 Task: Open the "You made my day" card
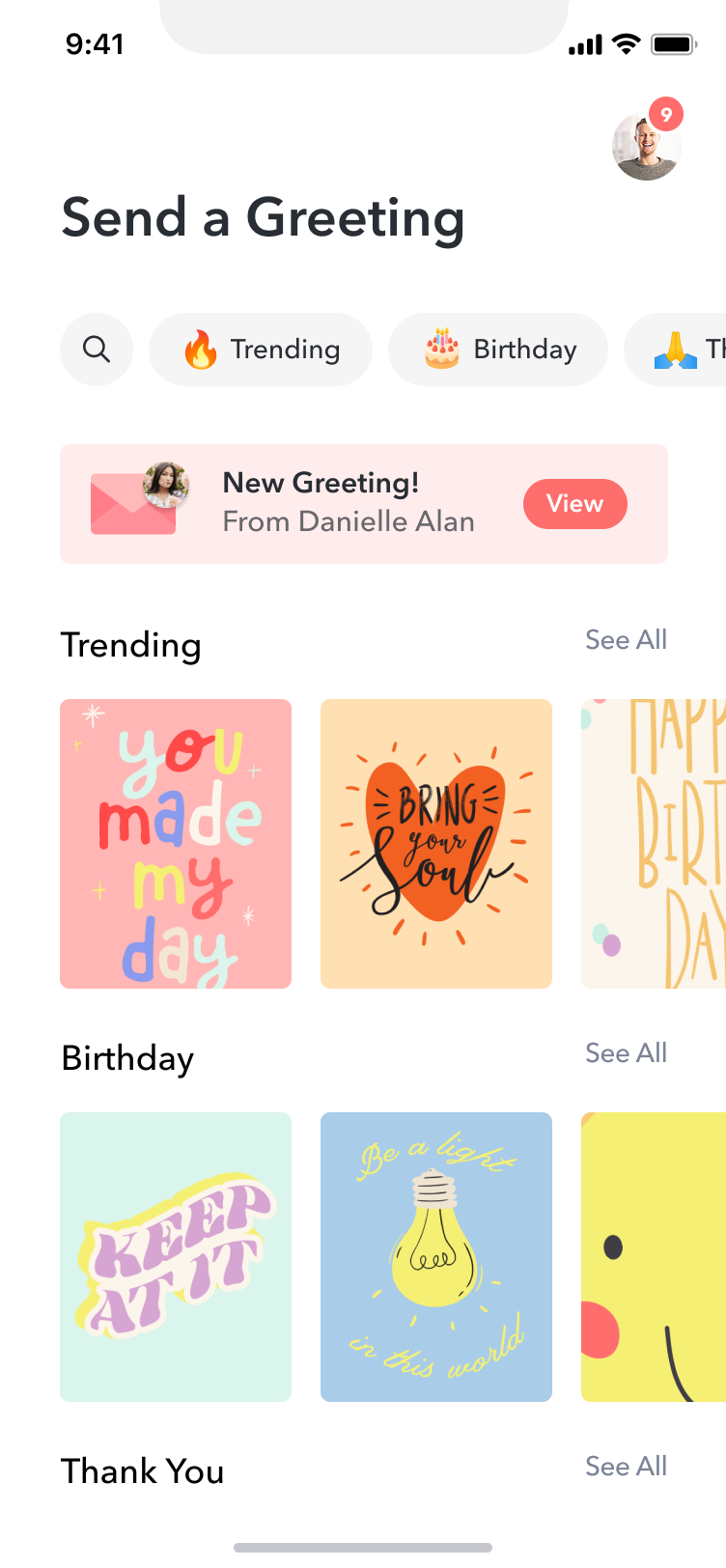[x=176, y=844]
